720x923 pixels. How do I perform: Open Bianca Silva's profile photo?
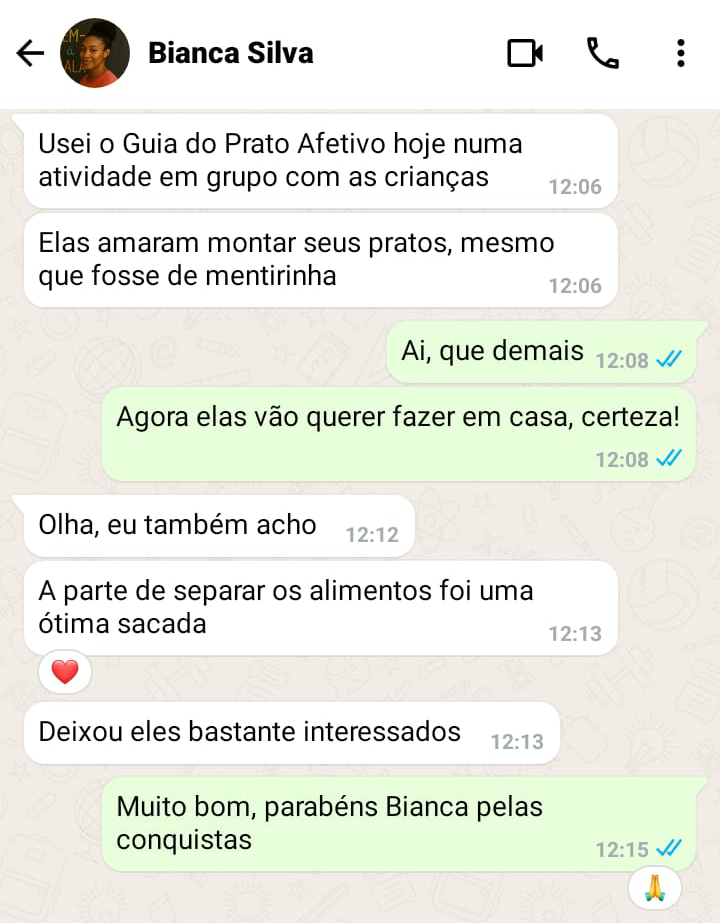95,53
